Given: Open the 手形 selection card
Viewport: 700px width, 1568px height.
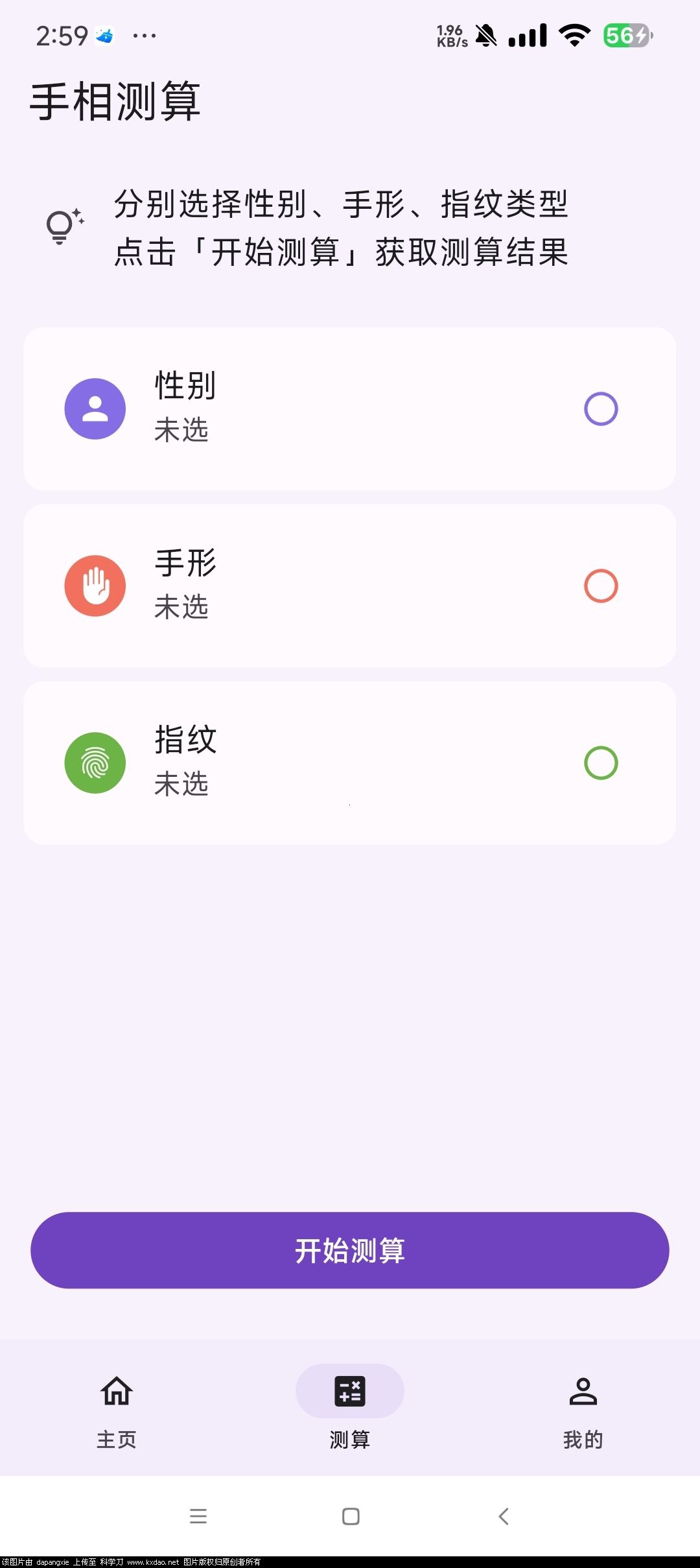Looking at the screenshot, I should click(349, 586).
